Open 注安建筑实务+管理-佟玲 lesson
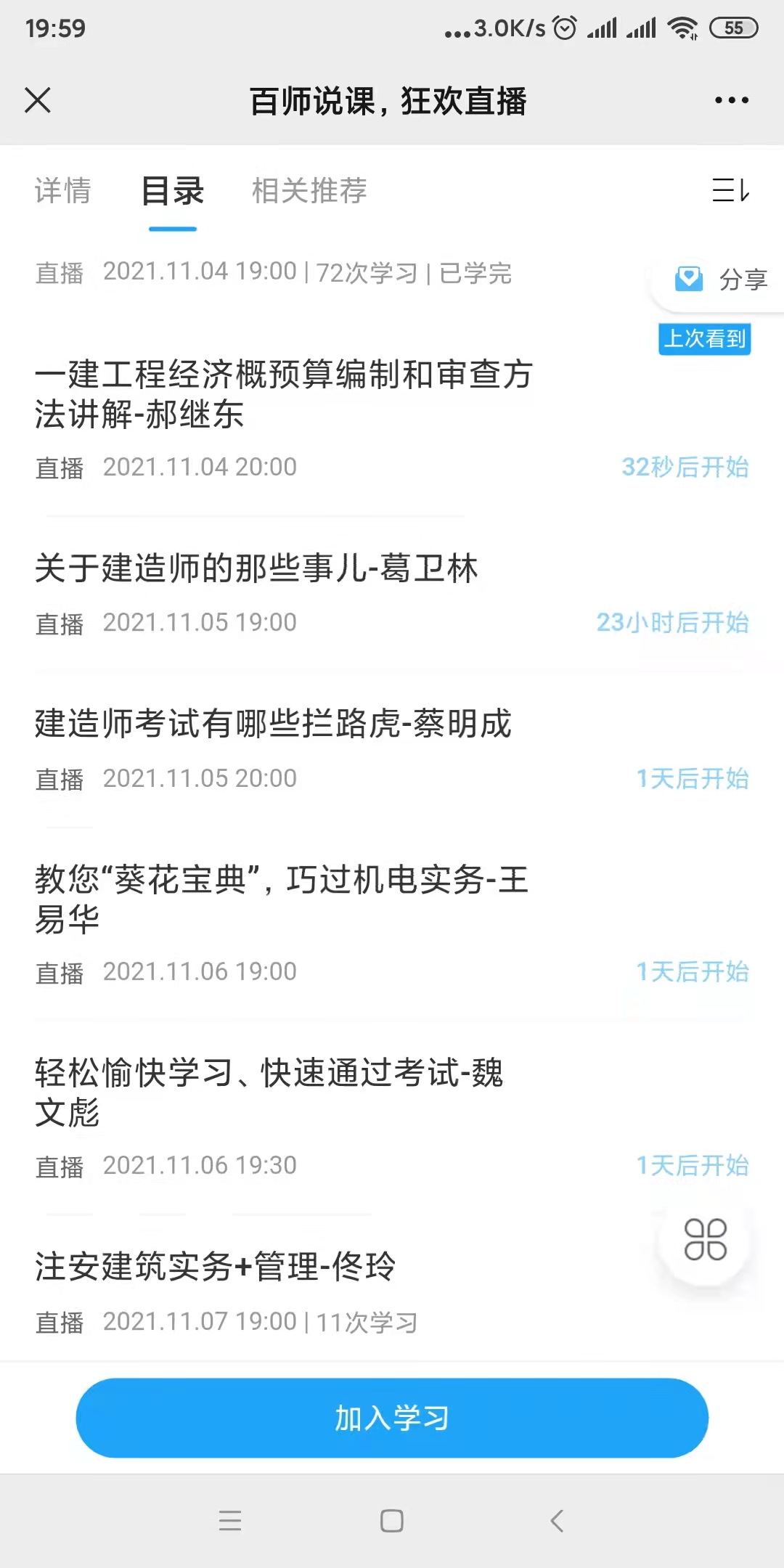This screenshot has height=1568, width=784. 215,1267
